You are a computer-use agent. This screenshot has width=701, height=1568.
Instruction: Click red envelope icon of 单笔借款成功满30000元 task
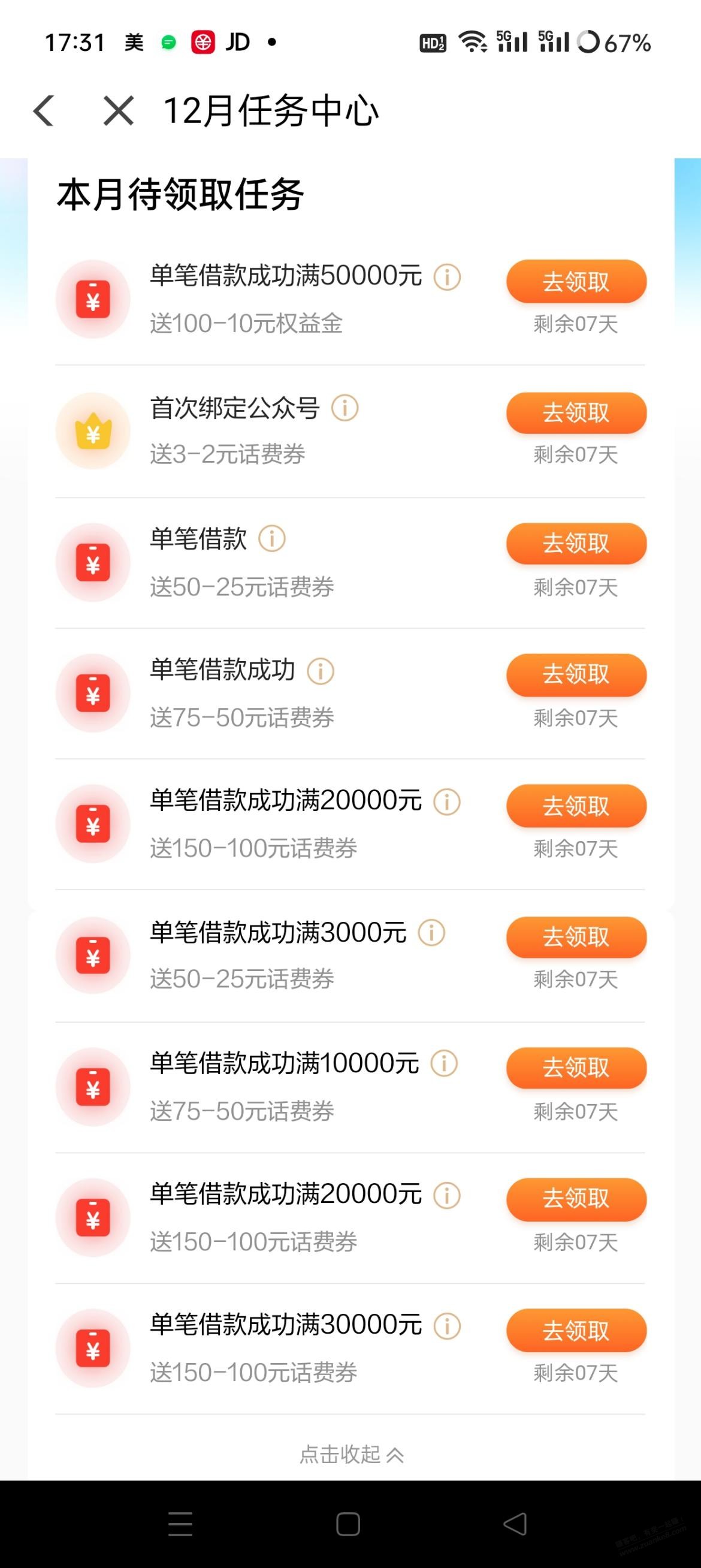click(92, 1348)
